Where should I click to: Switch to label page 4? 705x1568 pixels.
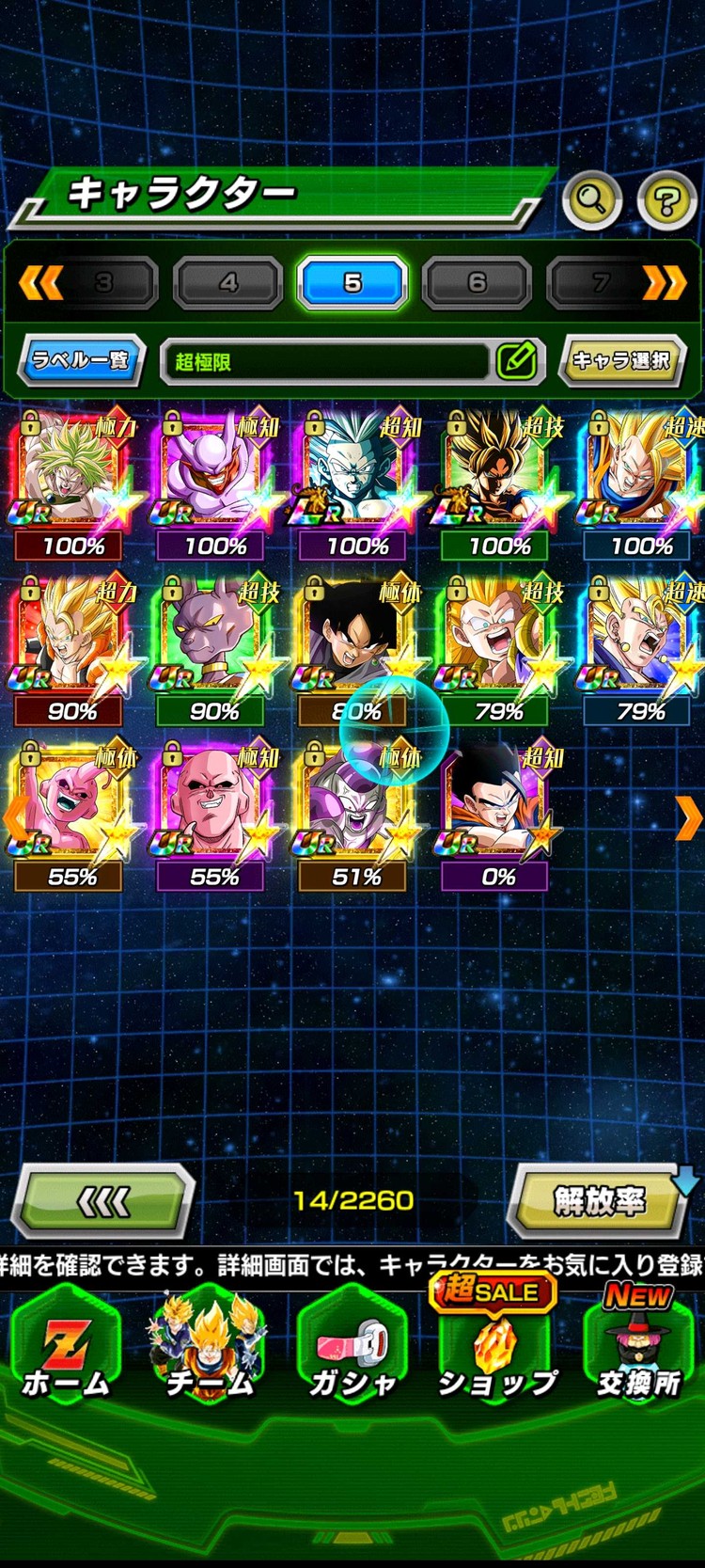228,282
